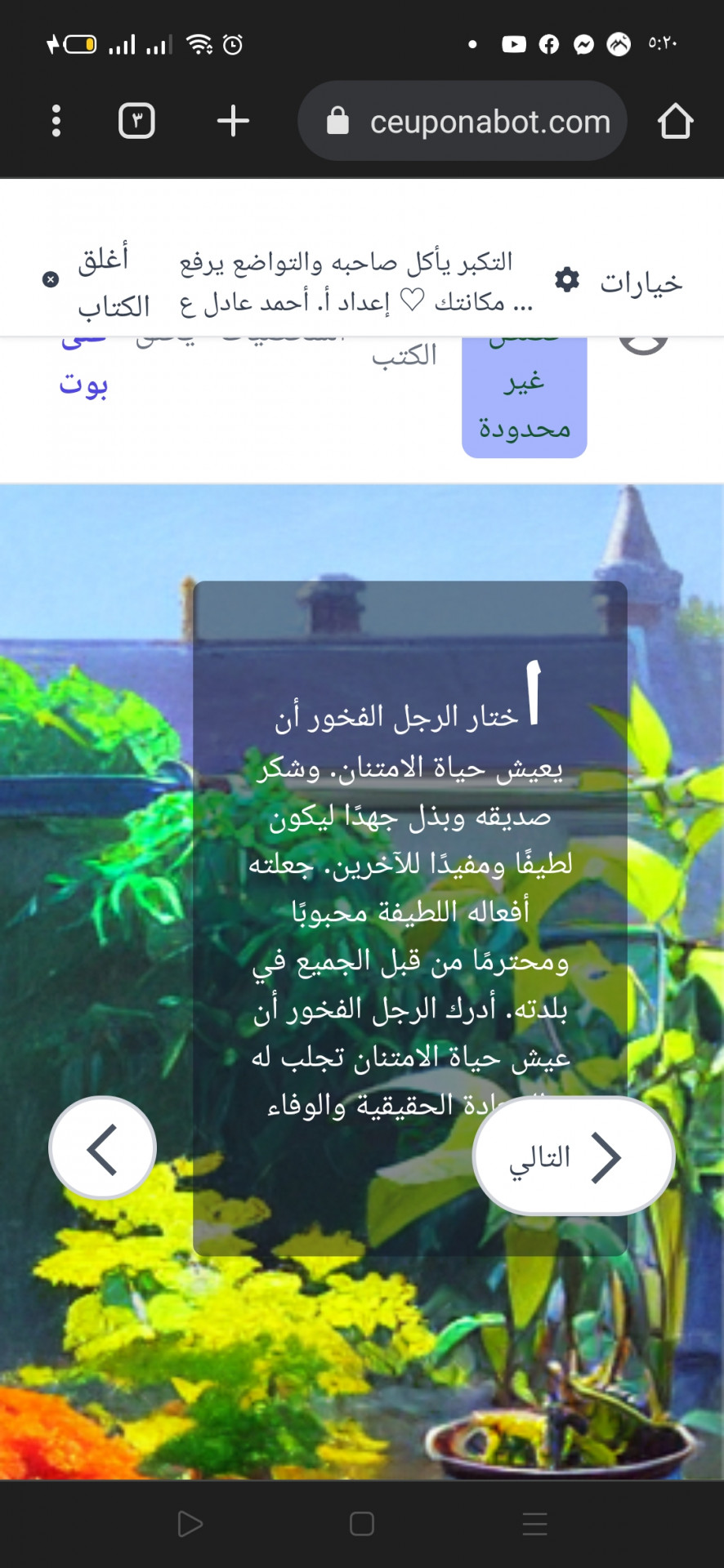Tap the system recent apps square button

pyautogui.click(x=361, y=1523)
